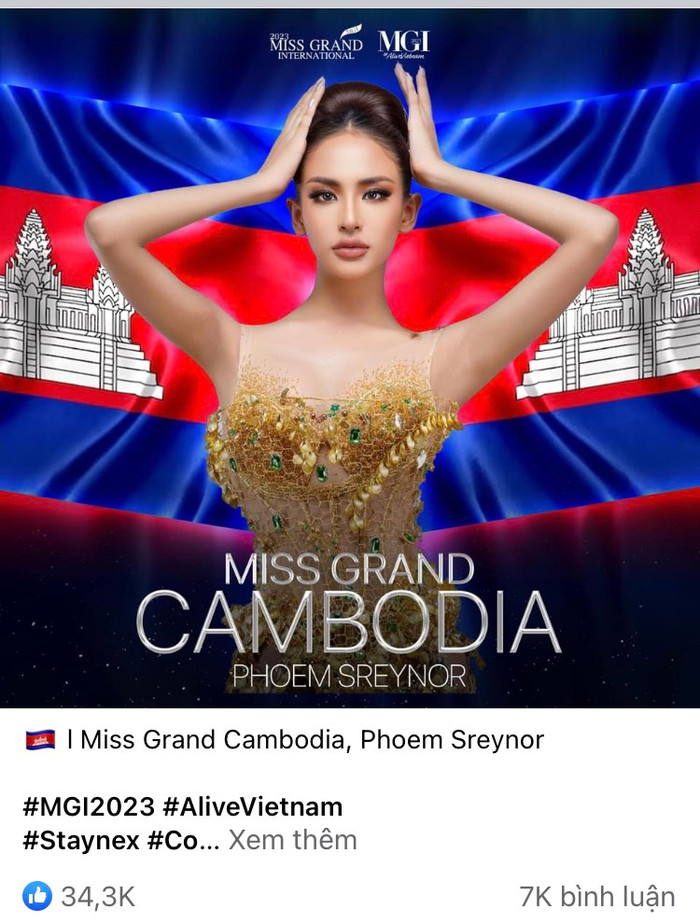The image size is (700, 922).
Task: Open the #MGI2023 hashtag
Action: click(x=88, y=807)
